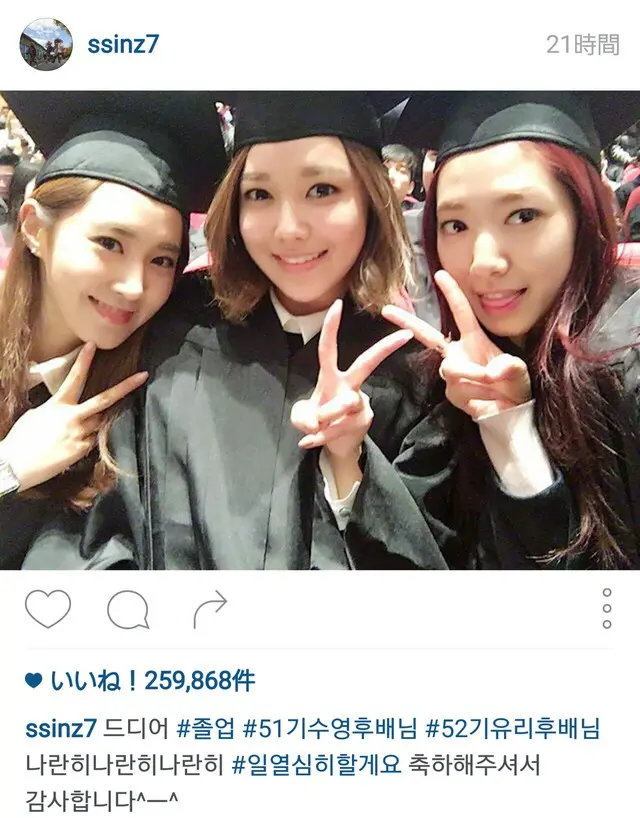
Task: Open the comment bubble icon
Action: [128, 609]
